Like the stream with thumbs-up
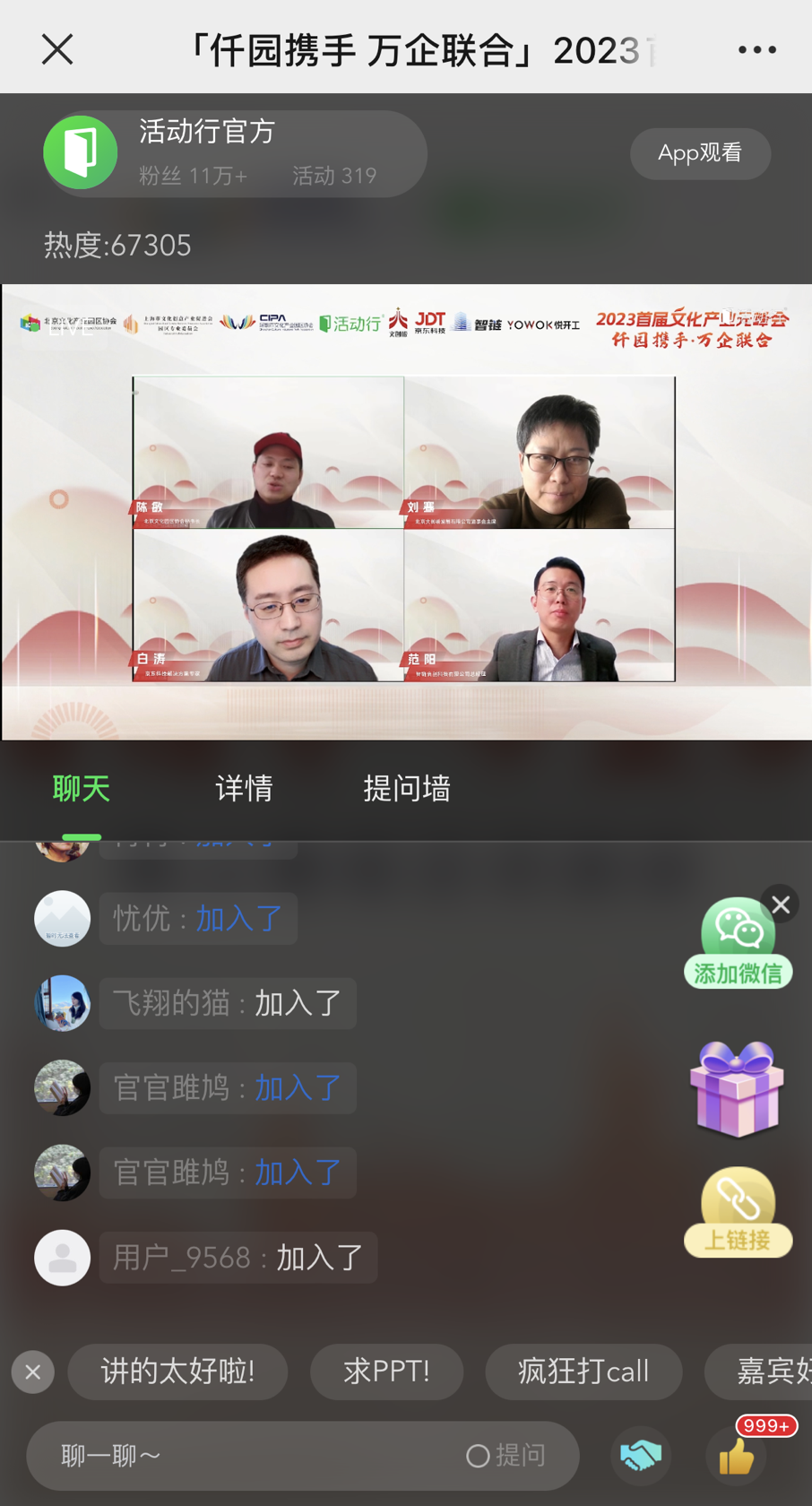This screenshot has height=1506, width=812. point(737,1457)
